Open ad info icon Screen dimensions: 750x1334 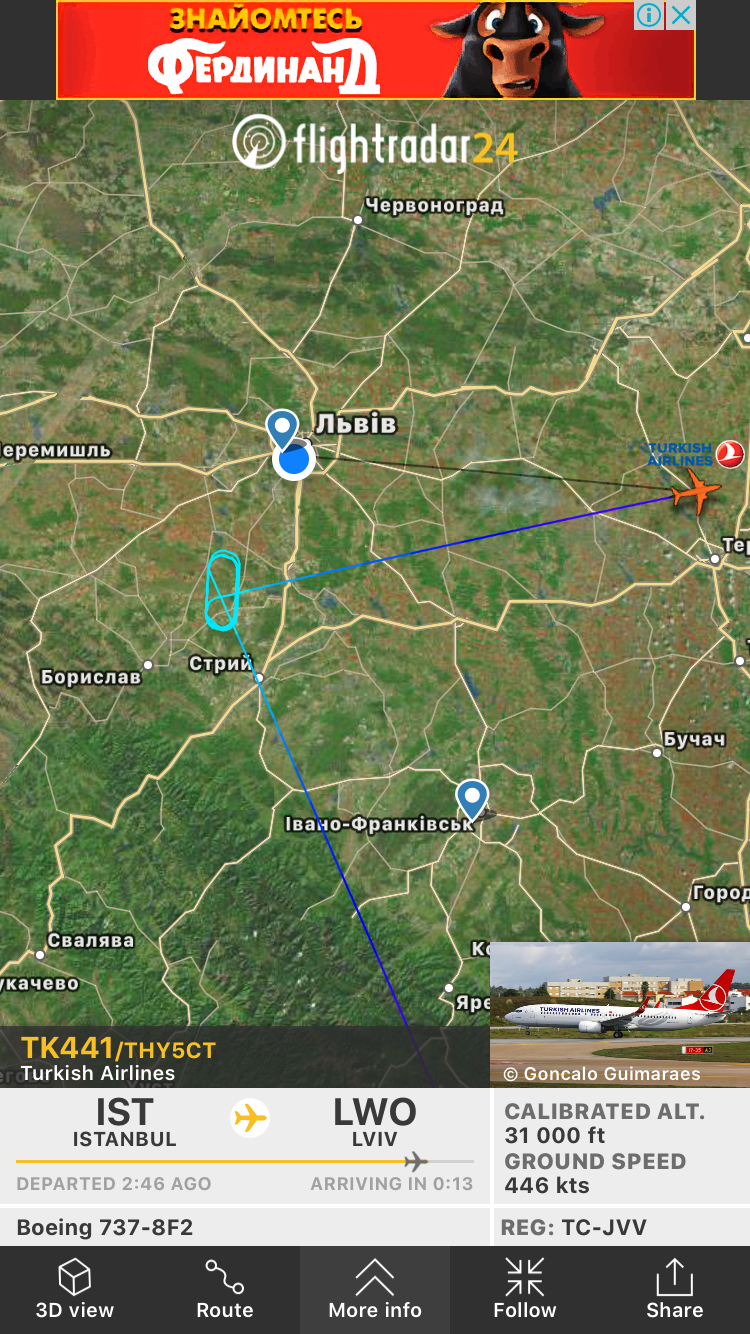(650, 15)
